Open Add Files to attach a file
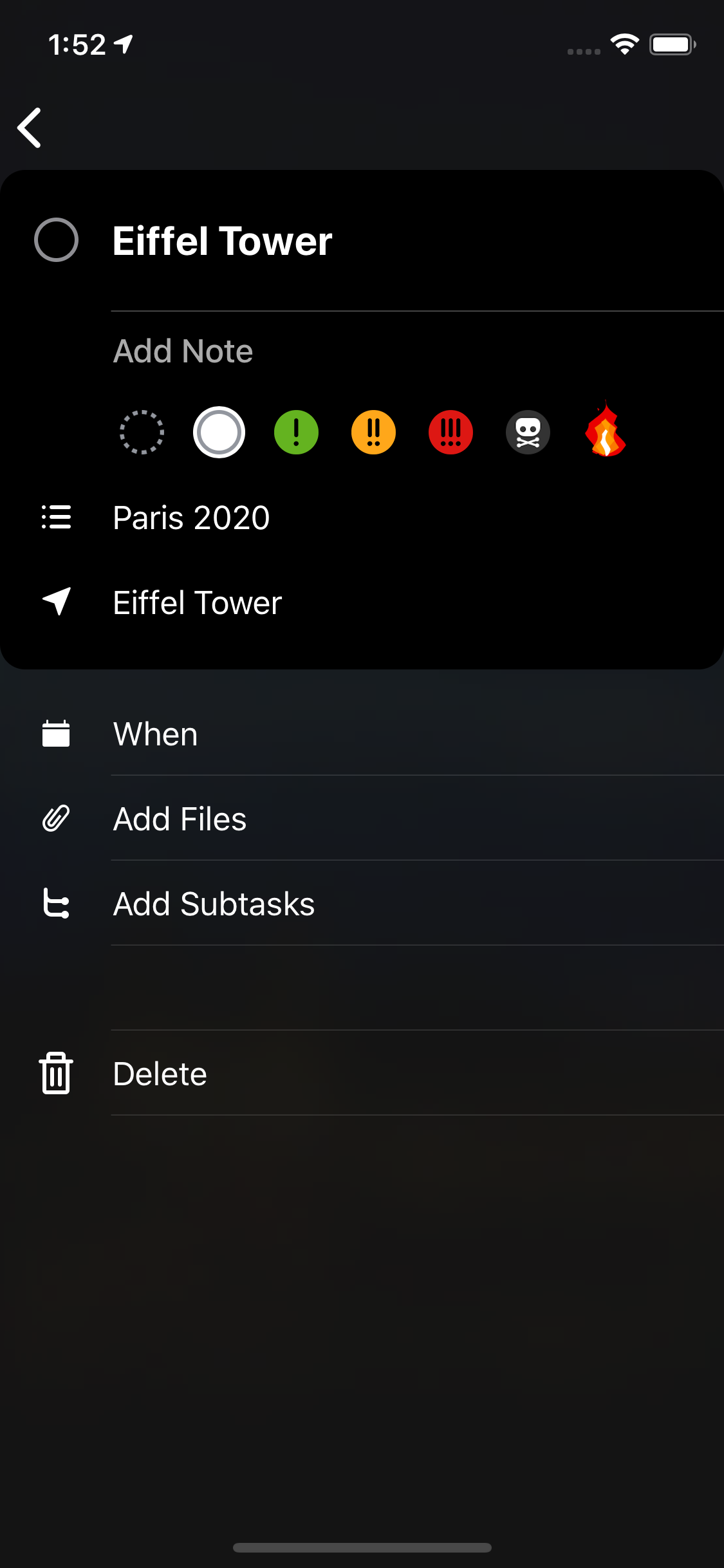724x1568 pixels. [x=180, y=819]
